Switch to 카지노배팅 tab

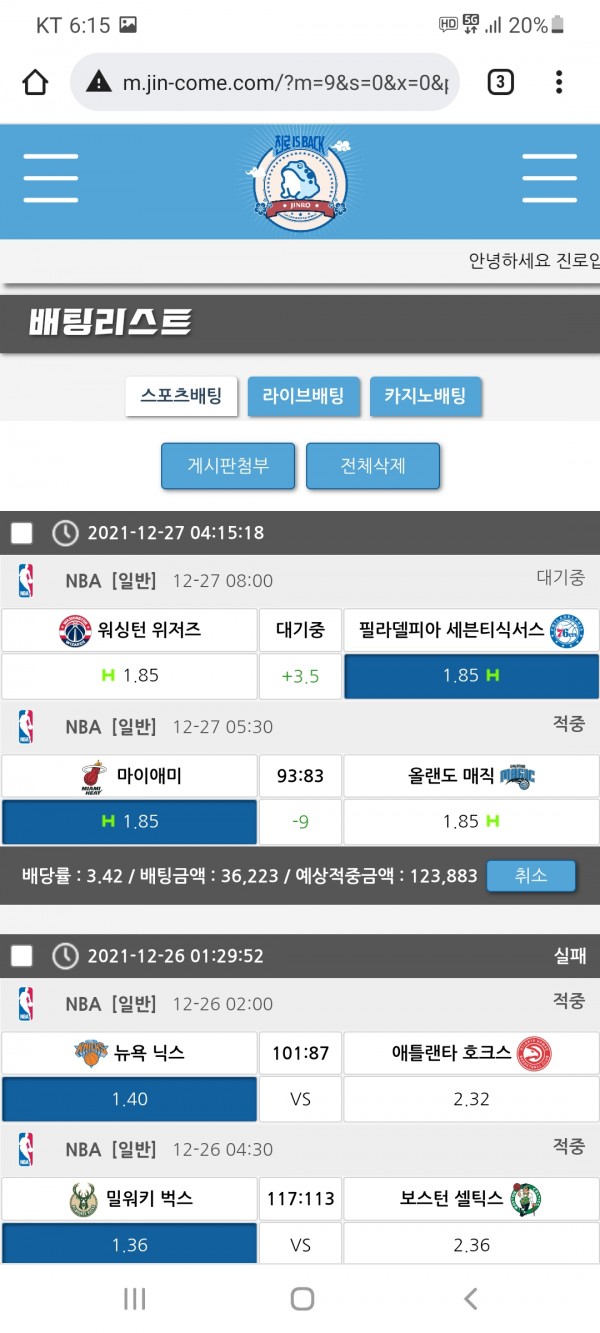point(425,396)
